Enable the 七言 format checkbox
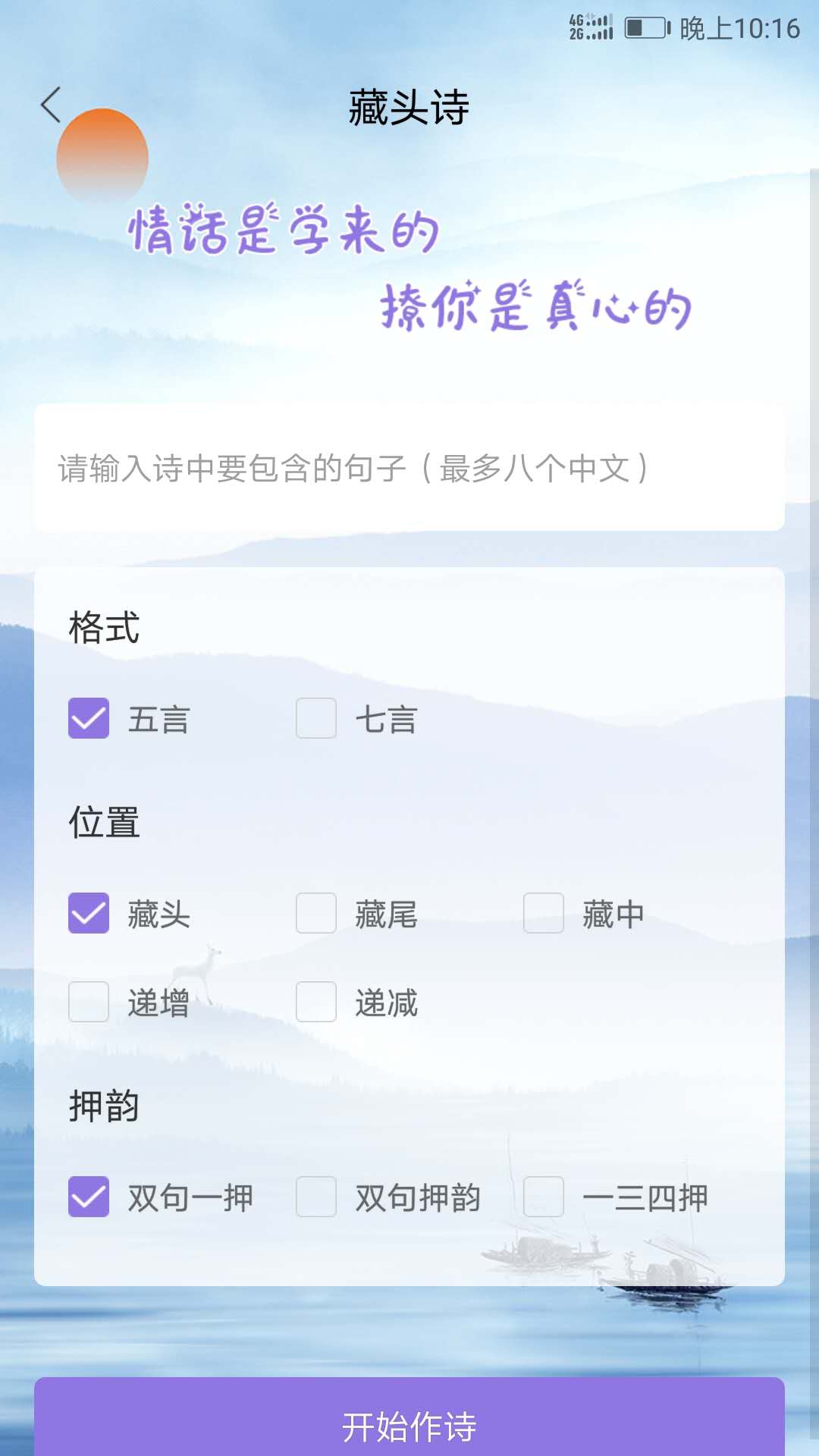 click(x=316, y=719)
